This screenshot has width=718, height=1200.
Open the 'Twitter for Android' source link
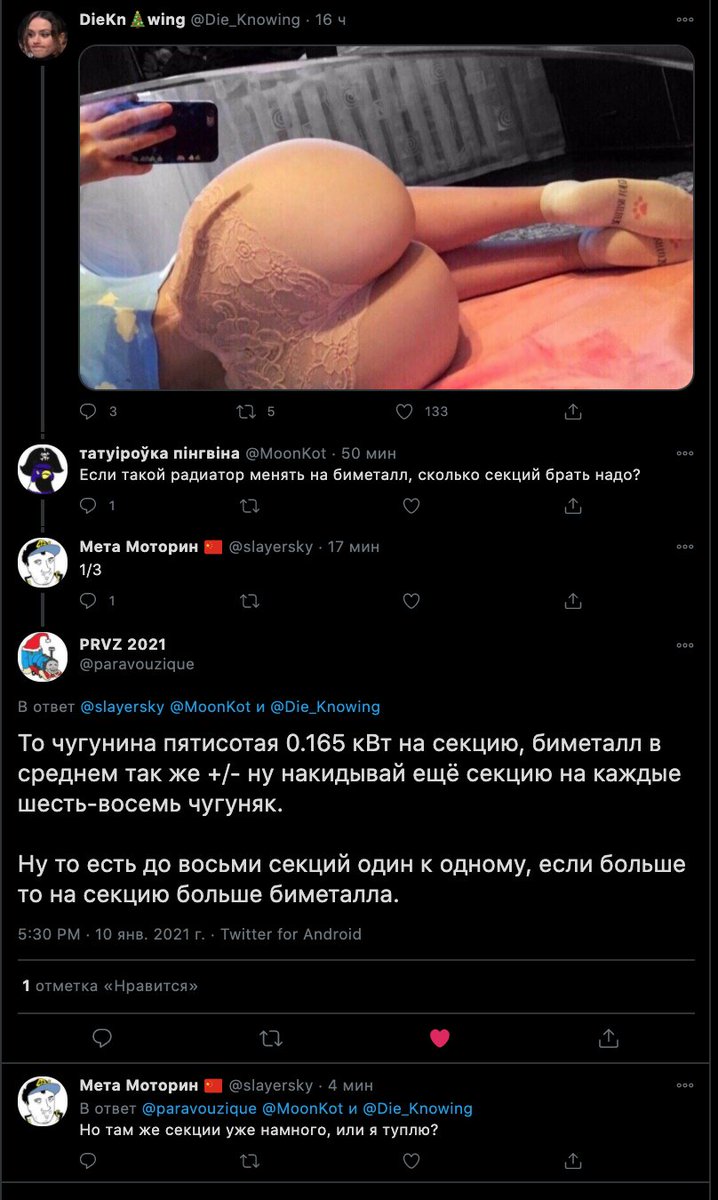pos(291,934)
